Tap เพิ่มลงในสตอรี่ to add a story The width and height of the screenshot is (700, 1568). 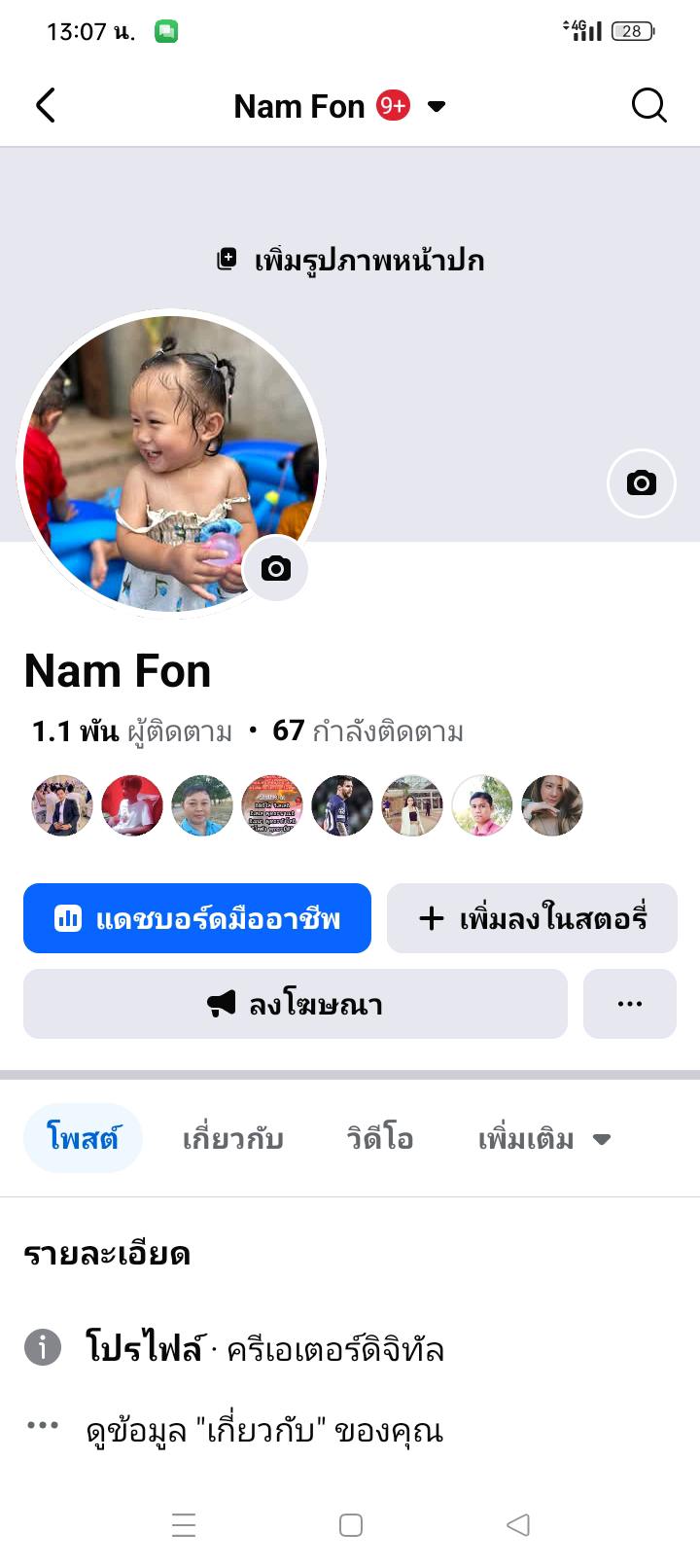[x=532, y=918]
